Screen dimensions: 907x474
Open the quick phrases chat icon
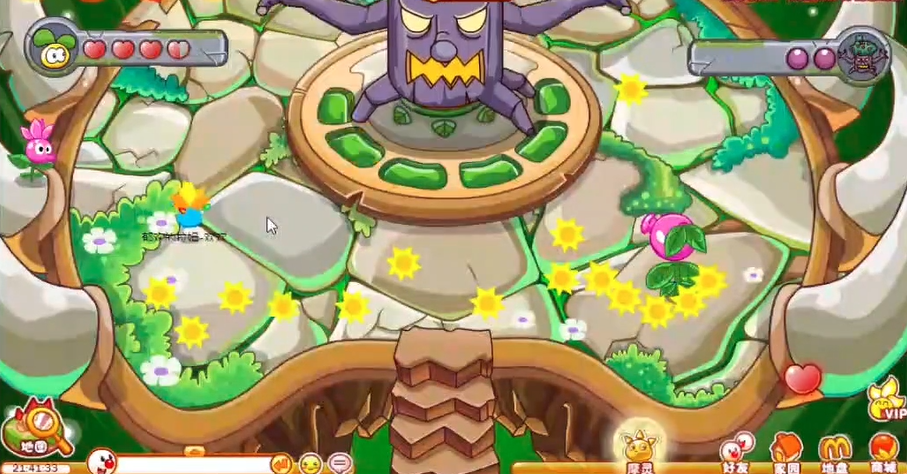[340, 463]
